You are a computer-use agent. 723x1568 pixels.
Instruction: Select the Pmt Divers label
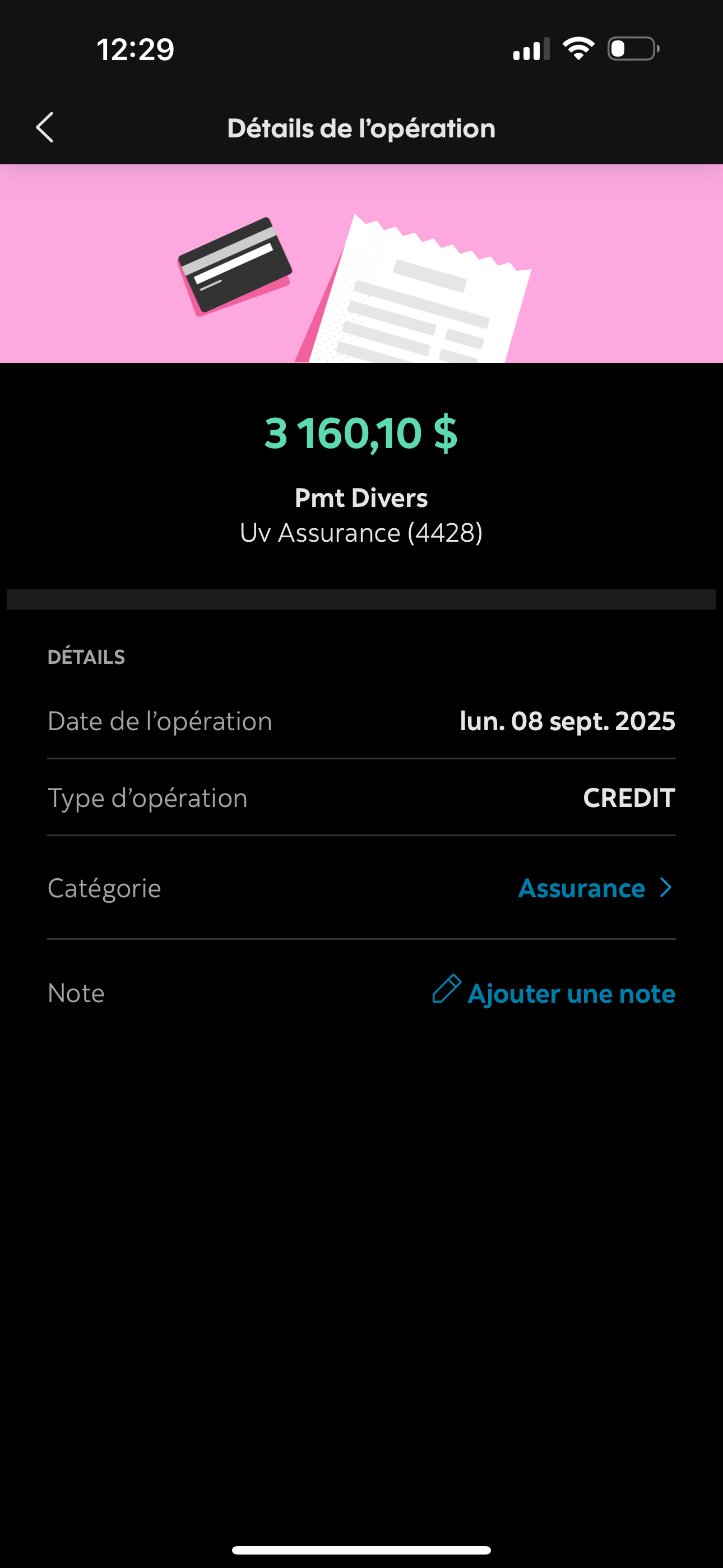(x=361, y=497)
